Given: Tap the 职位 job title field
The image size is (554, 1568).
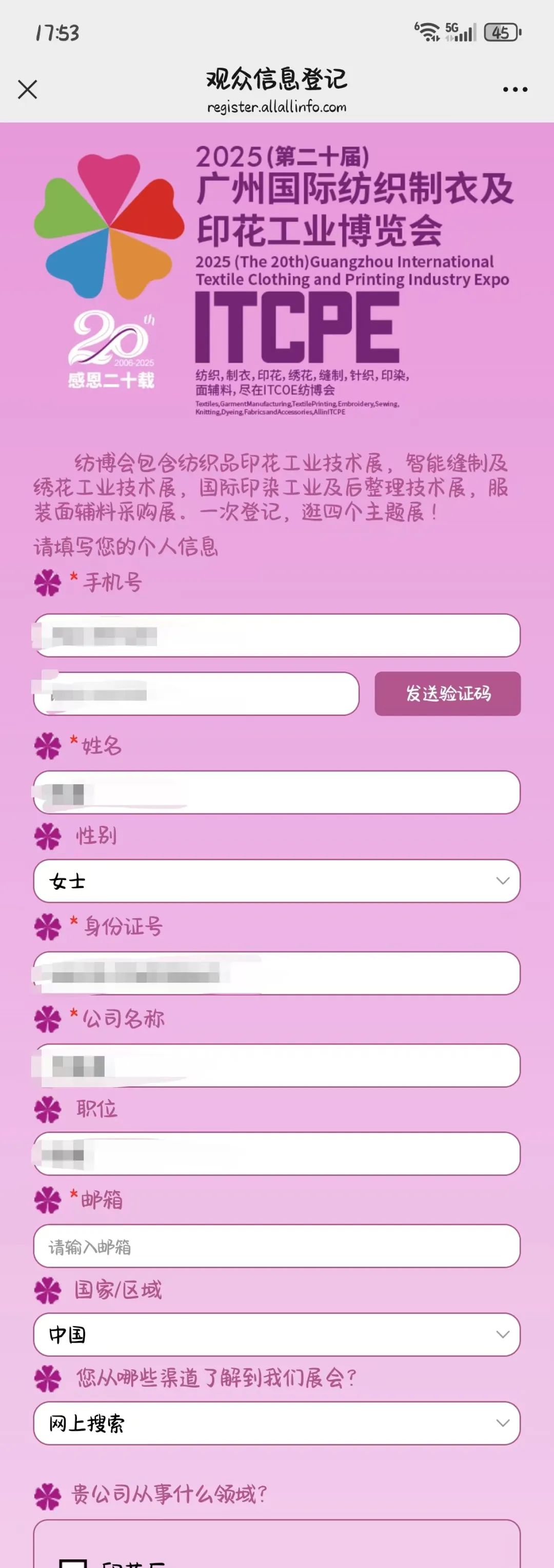Looking at the screenshot, I should point(276,1153).
